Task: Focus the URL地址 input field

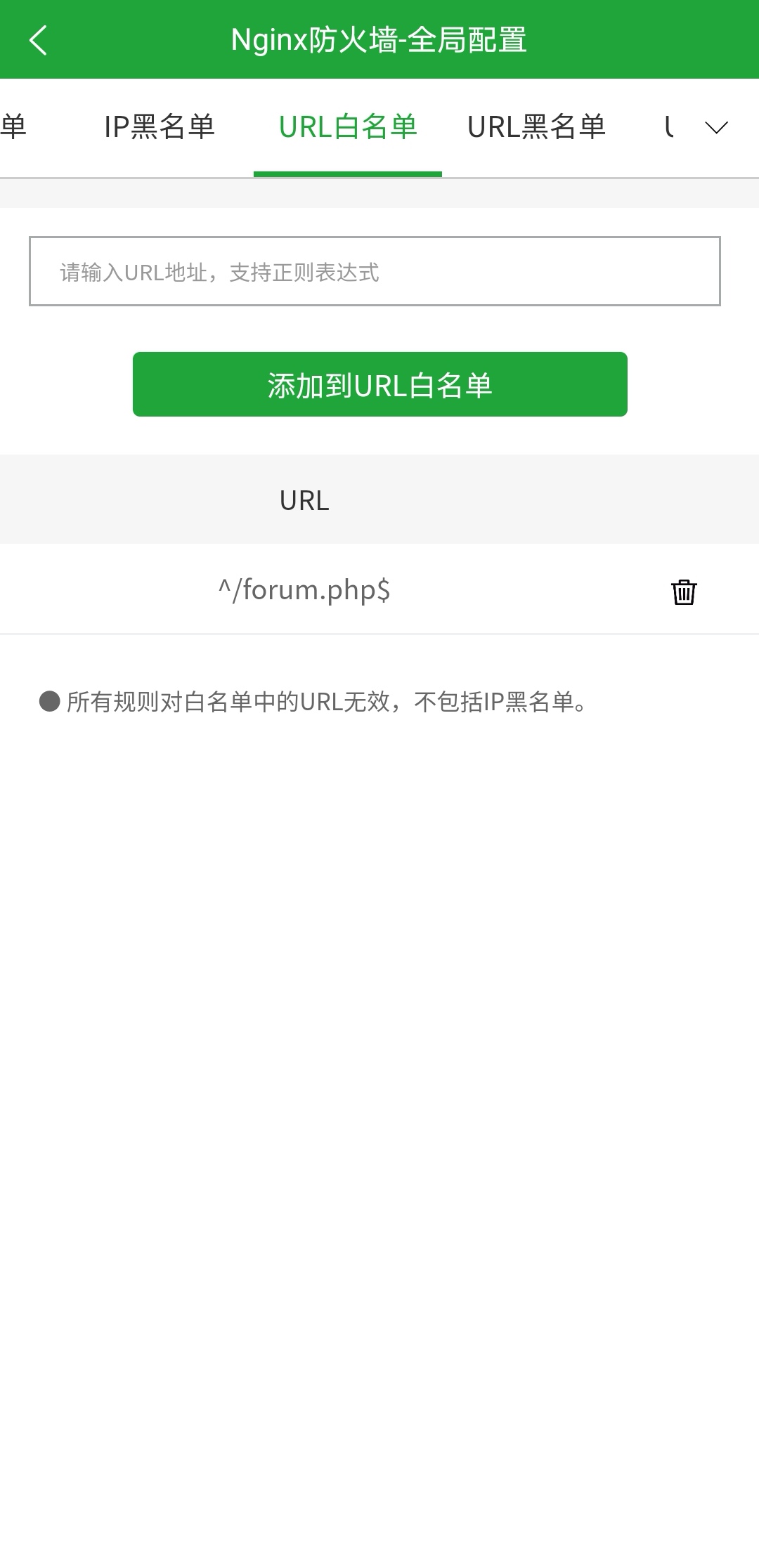Action: (x=375, y=271)
